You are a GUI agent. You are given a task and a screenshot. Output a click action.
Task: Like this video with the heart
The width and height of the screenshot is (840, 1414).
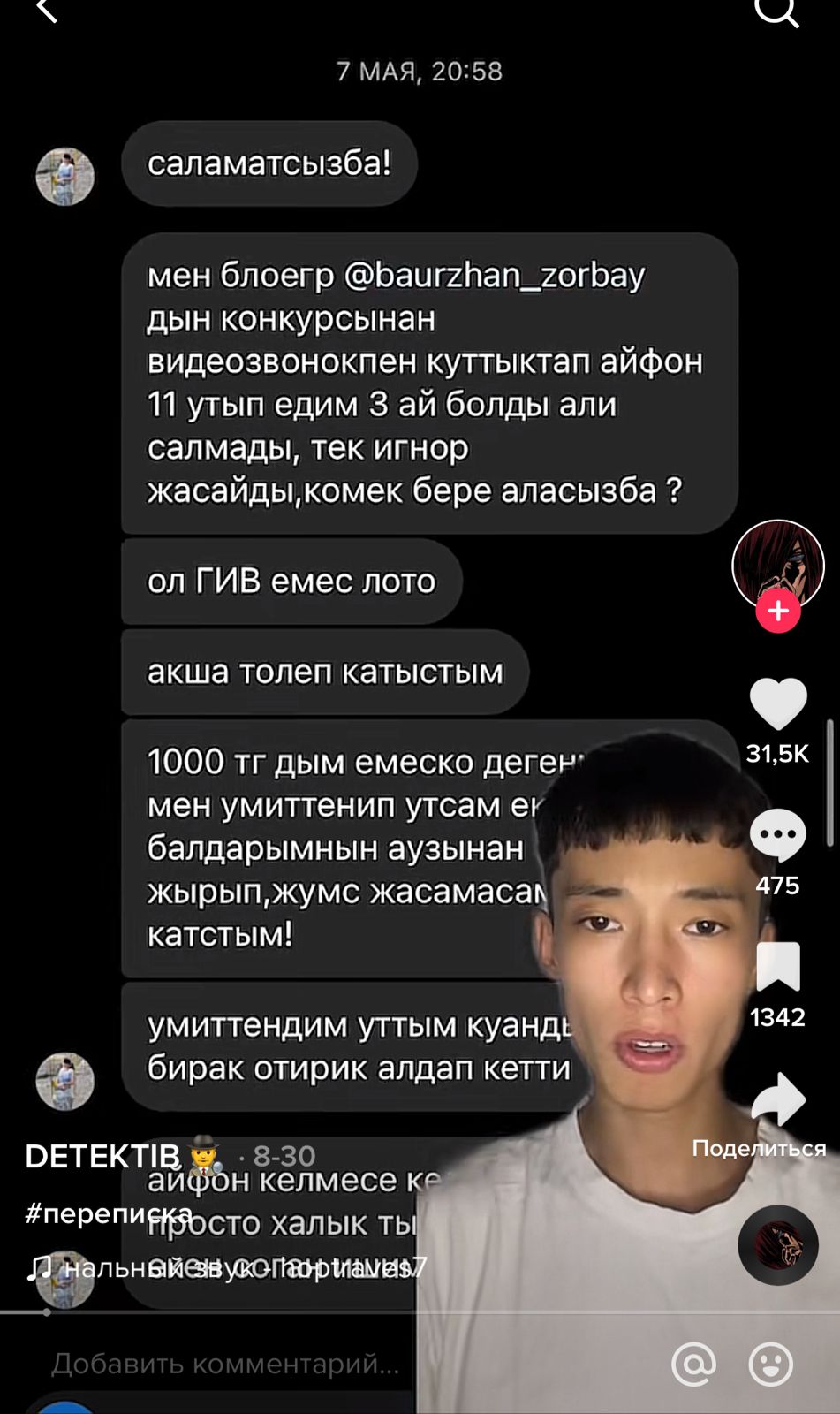tap(777, 703)
